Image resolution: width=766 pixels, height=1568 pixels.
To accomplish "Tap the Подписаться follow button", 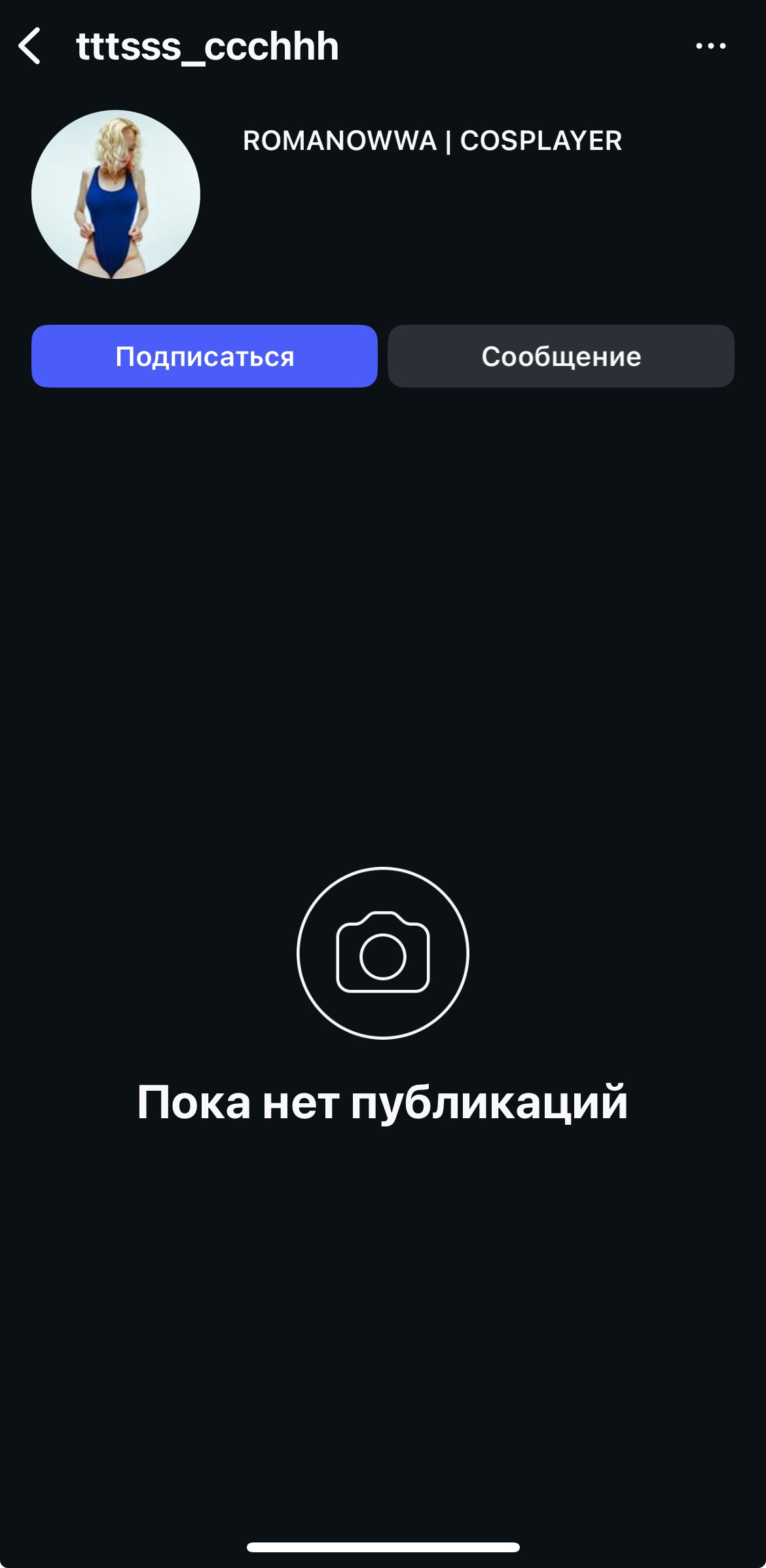I will [x=204, y=356].
